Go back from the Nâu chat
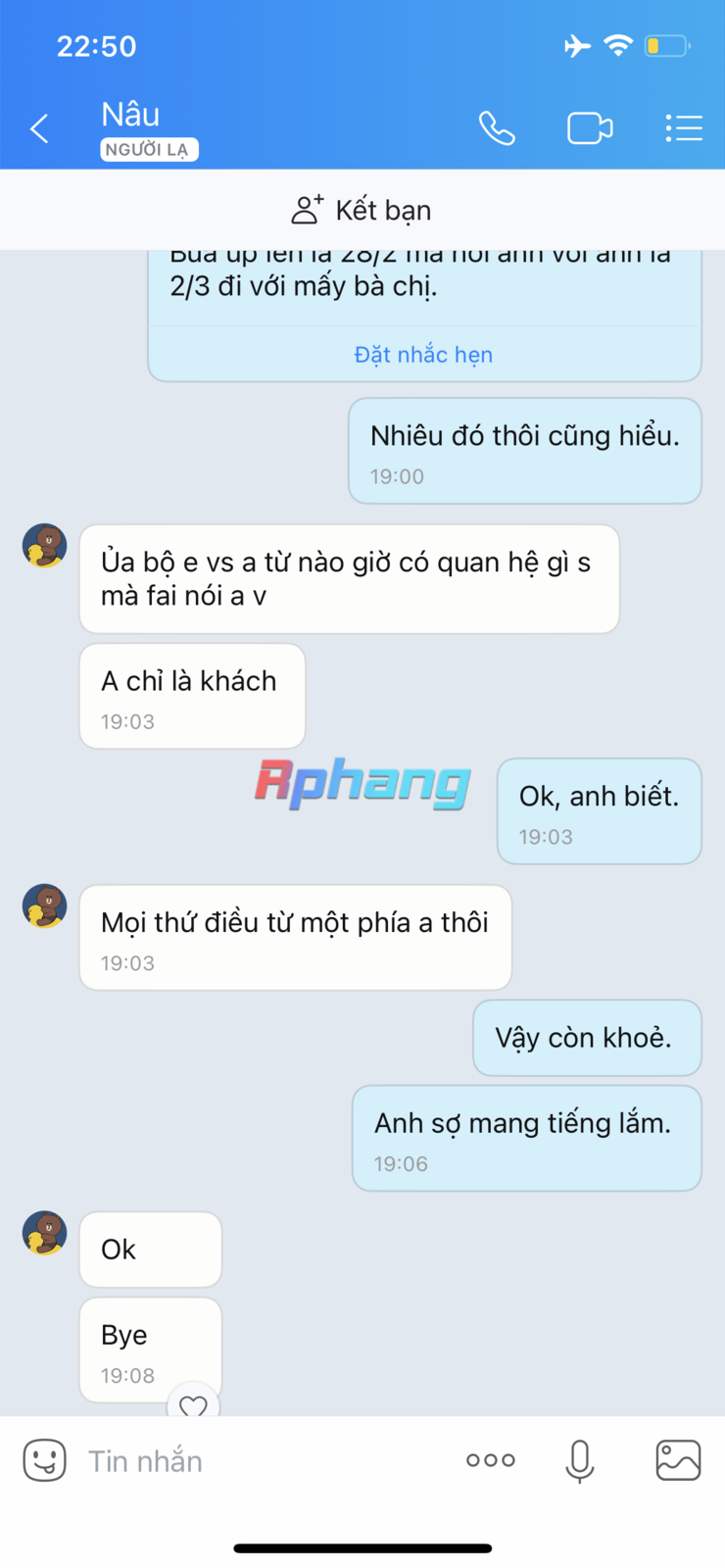 click(x=39, y=128)
